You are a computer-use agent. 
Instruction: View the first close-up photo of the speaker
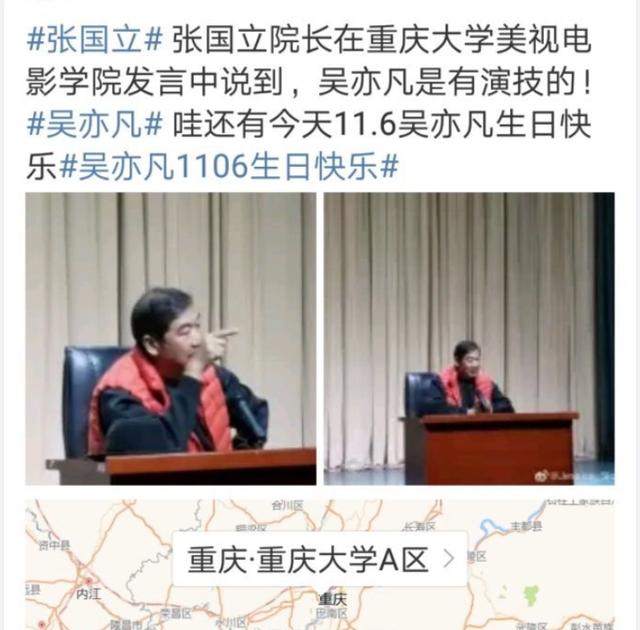coord(170,338)
